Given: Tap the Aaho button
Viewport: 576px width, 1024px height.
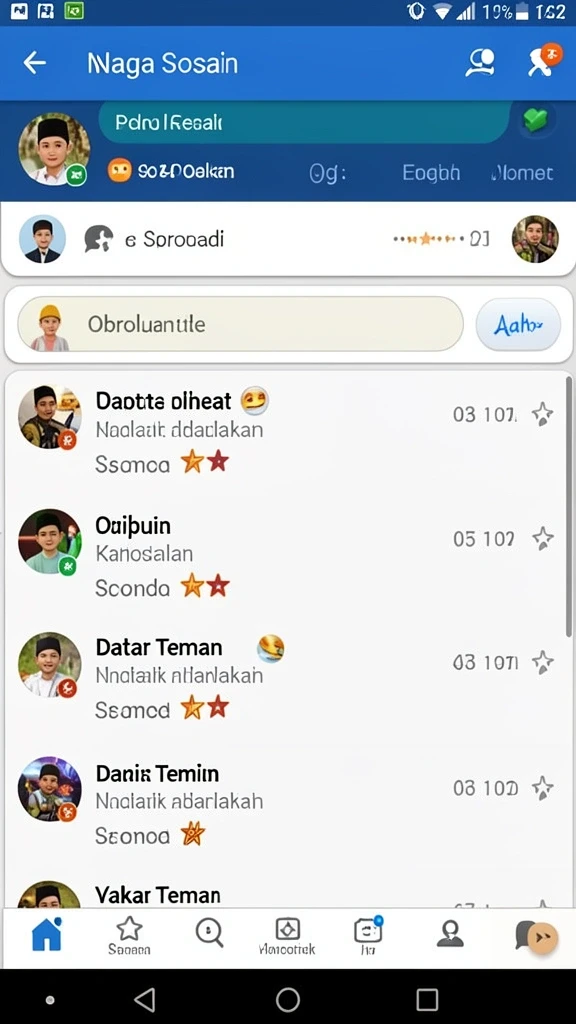Looking at the screenshot, I should (x=518, y=325).
